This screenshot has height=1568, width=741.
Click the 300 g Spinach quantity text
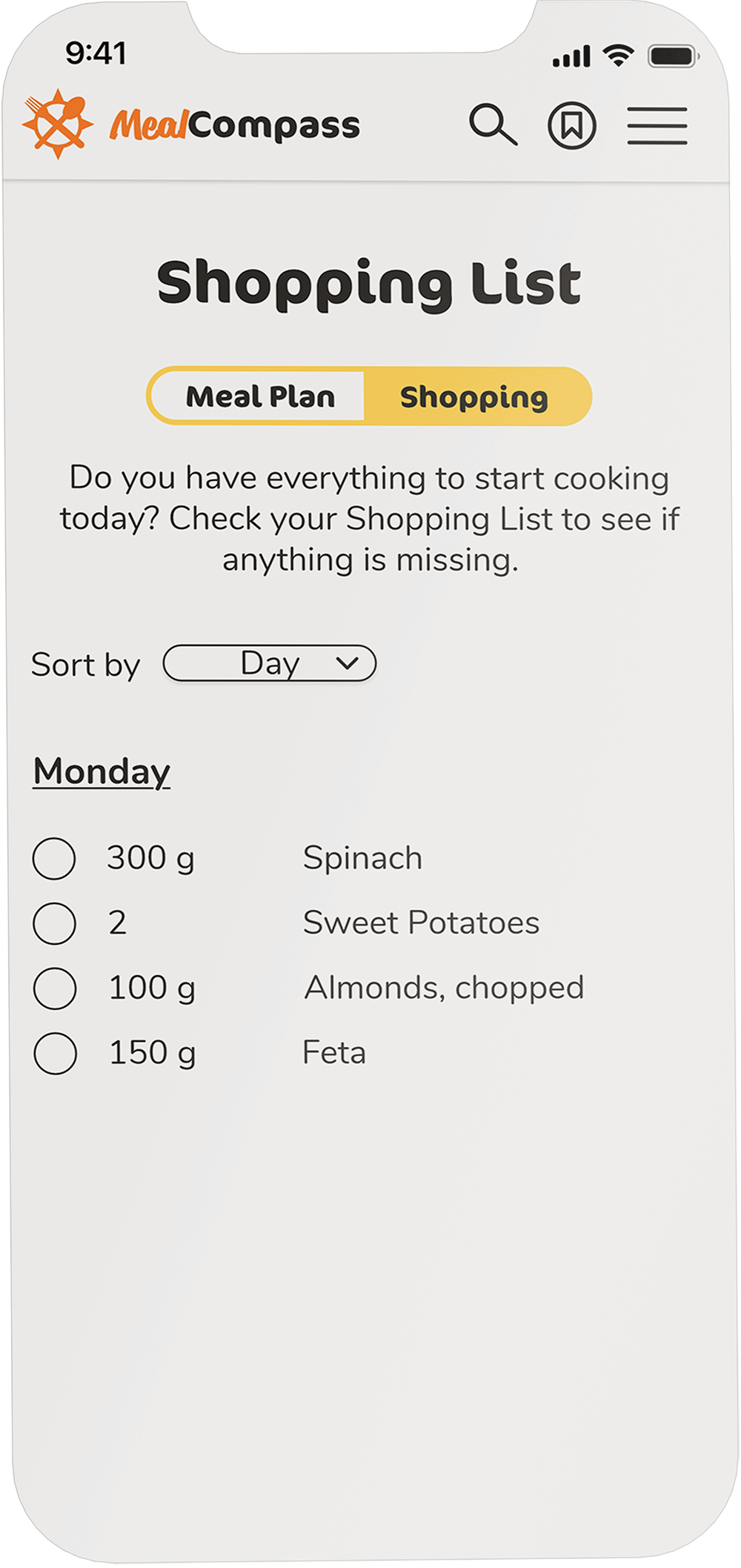[151, 857]
